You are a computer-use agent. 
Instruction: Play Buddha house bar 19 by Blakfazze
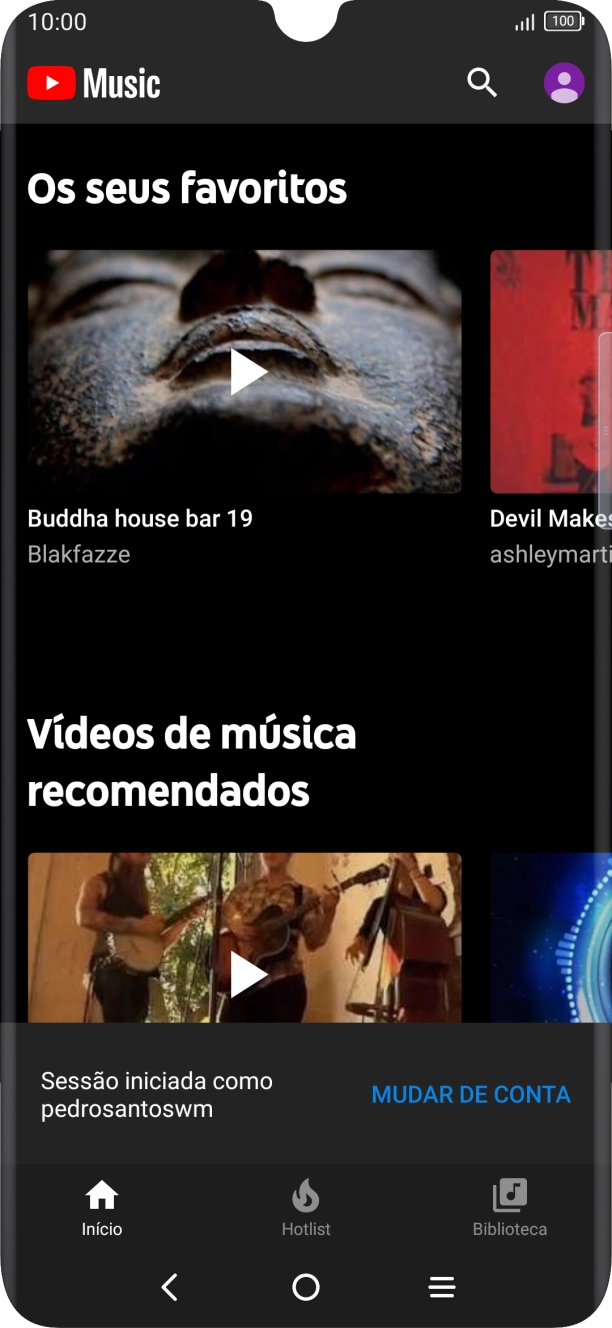coord(248,372)
